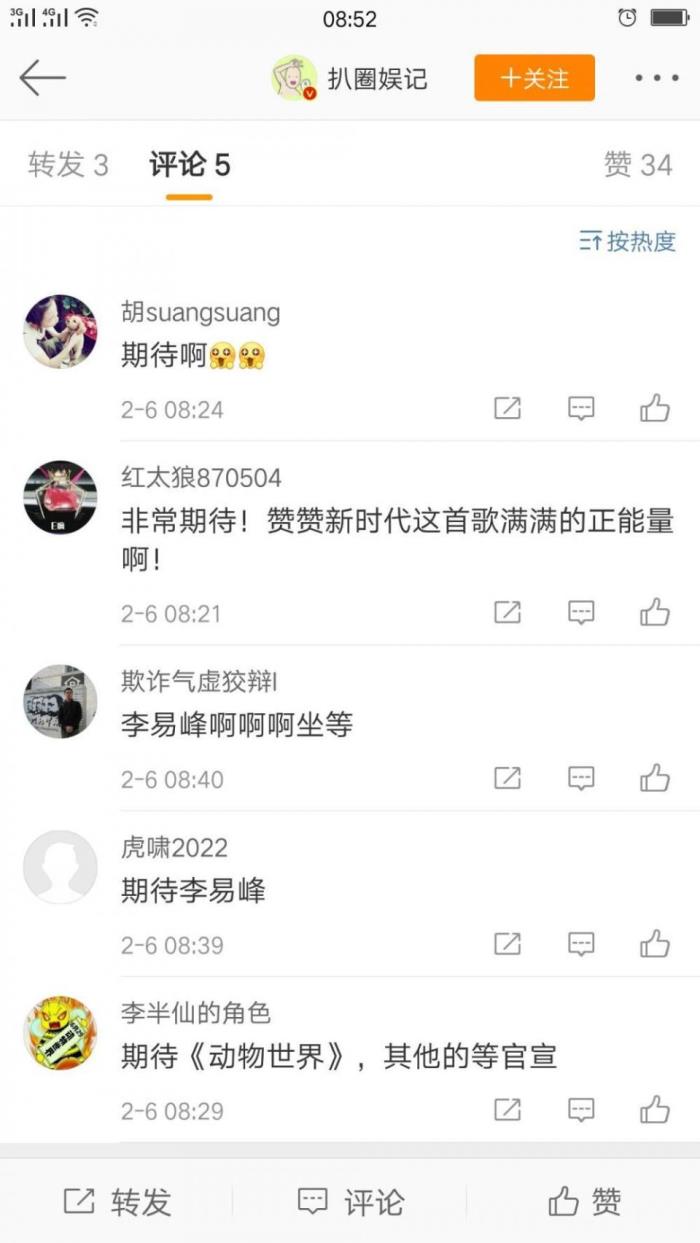
Task: Open 胡suangsuang's profile avatar
Action: (x=60, y=332)
